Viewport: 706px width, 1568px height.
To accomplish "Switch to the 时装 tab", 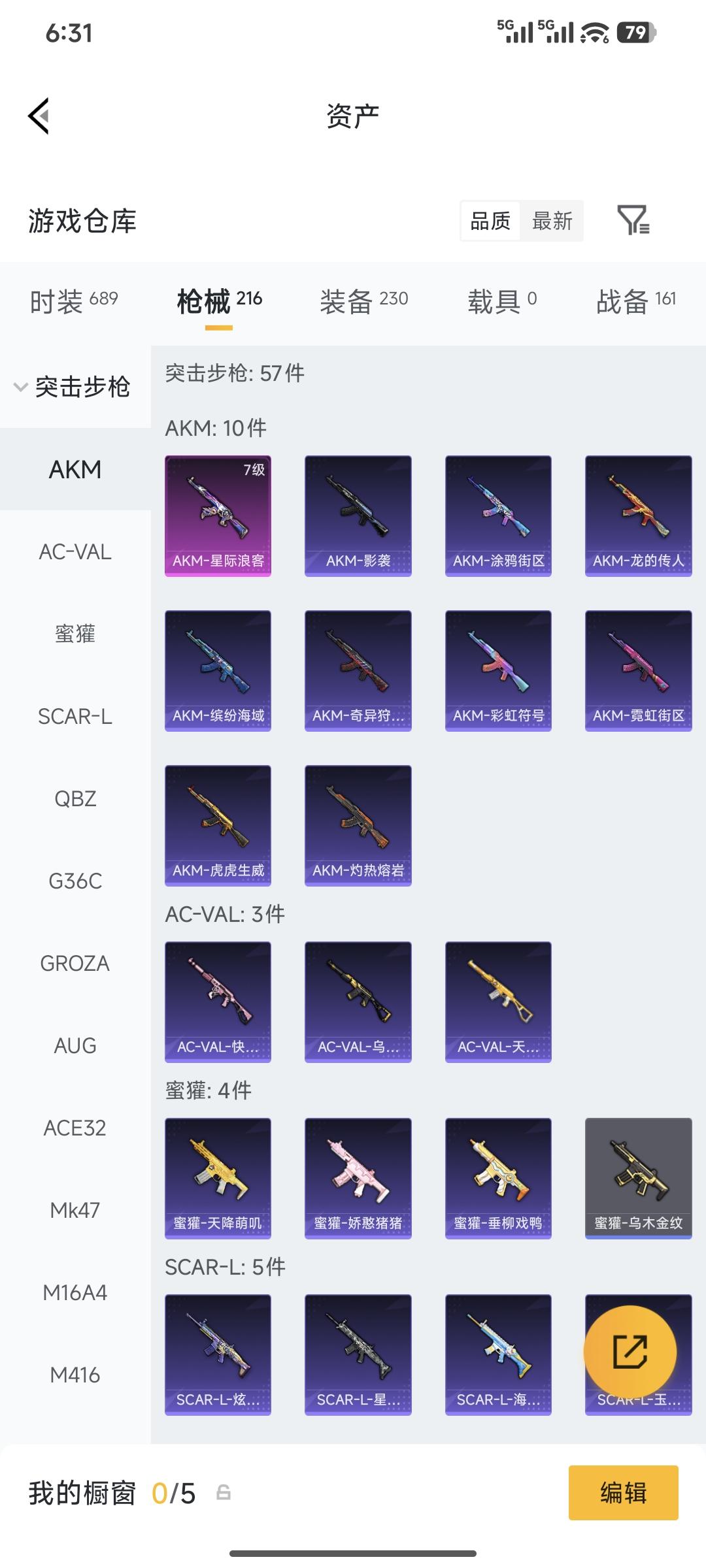I will 74,301.
